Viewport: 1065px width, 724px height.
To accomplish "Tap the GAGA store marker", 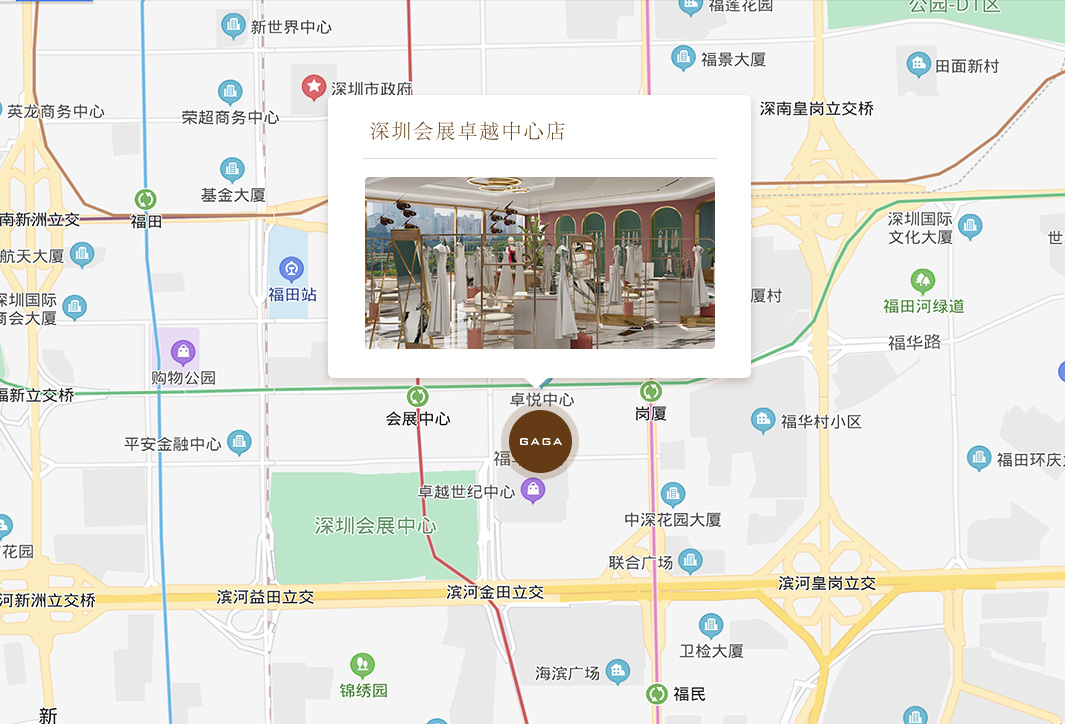I will click(540, 441).
